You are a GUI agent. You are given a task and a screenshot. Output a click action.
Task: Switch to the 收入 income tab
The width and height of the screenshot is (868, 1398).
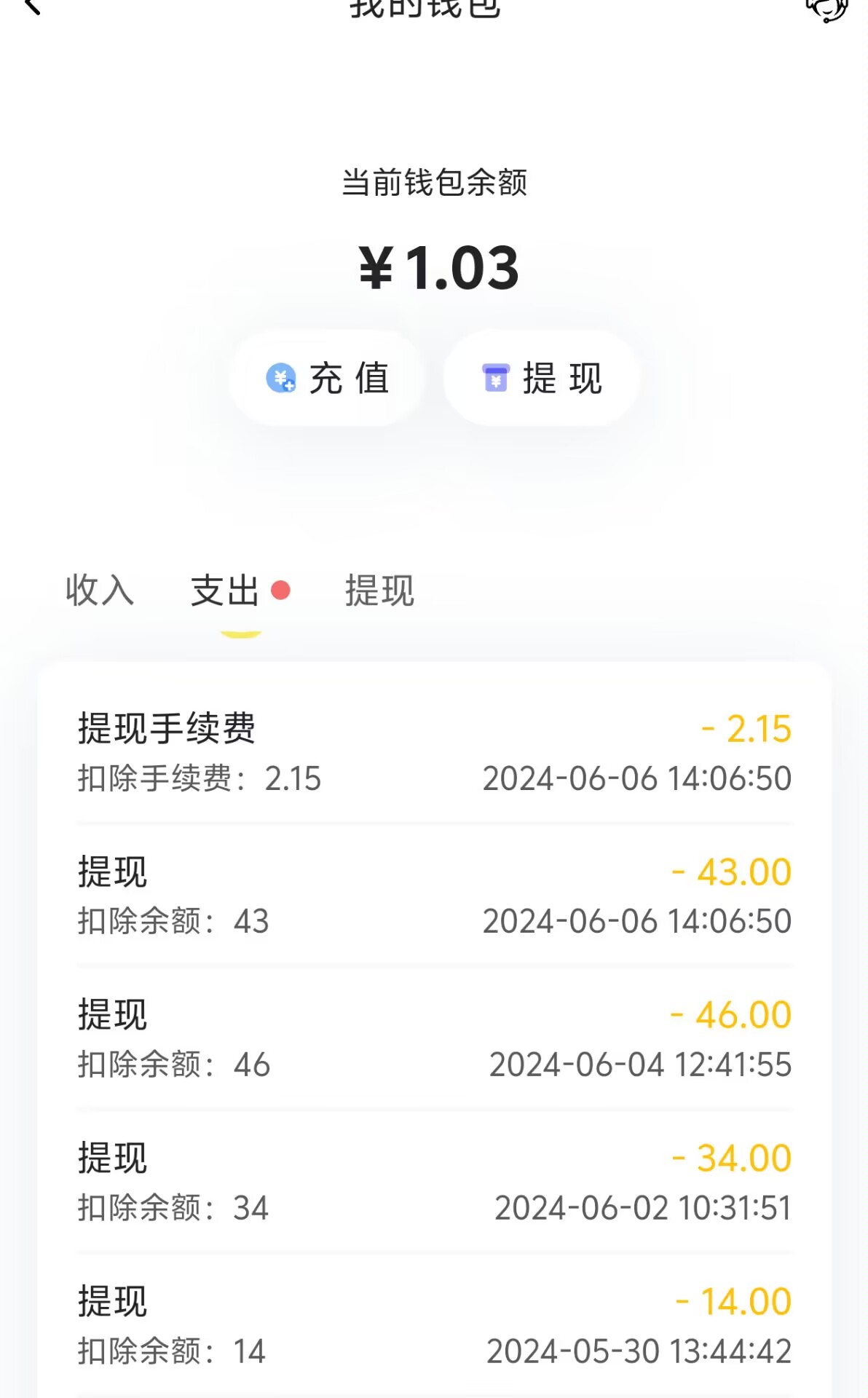tap(100, 590)
